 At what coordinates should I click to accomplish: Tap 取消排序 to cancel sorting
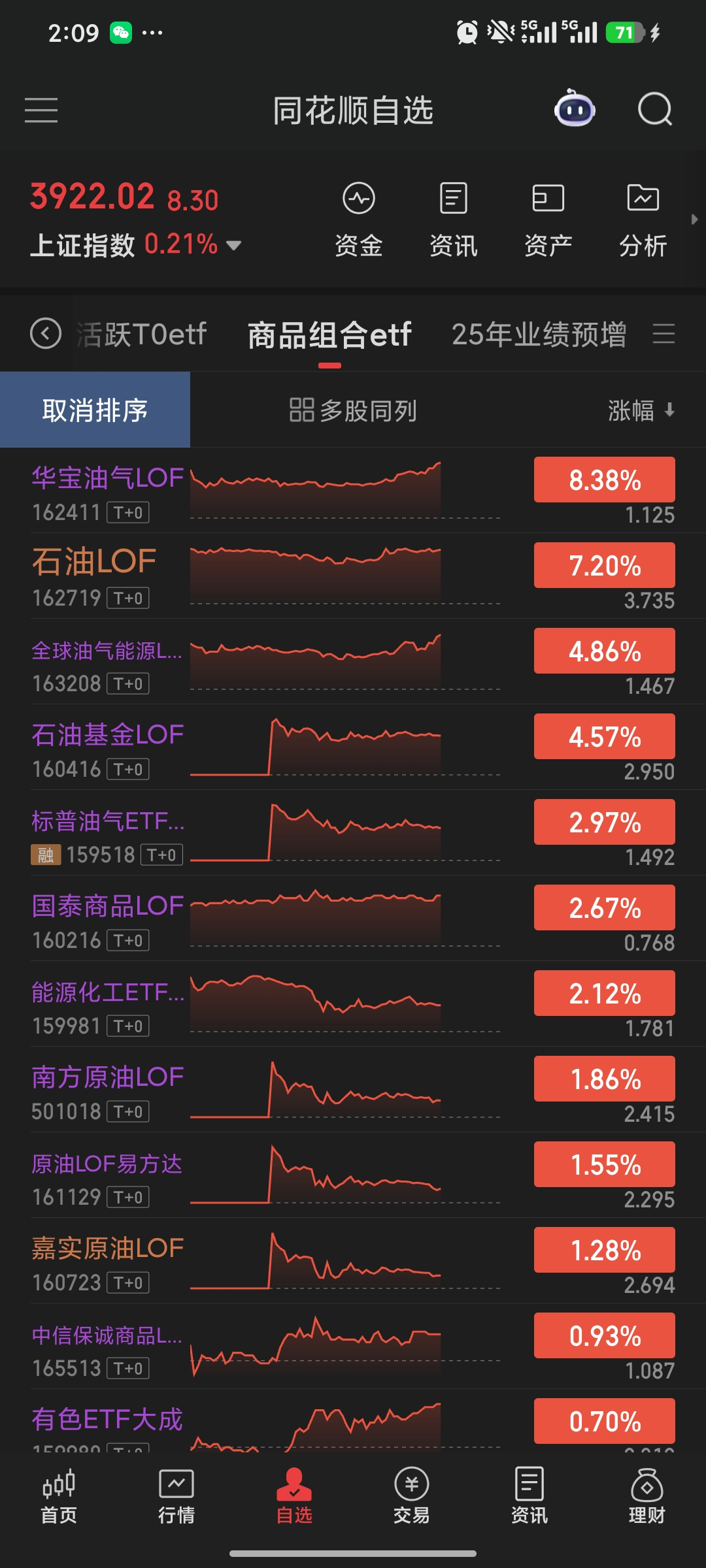[95, 410]
